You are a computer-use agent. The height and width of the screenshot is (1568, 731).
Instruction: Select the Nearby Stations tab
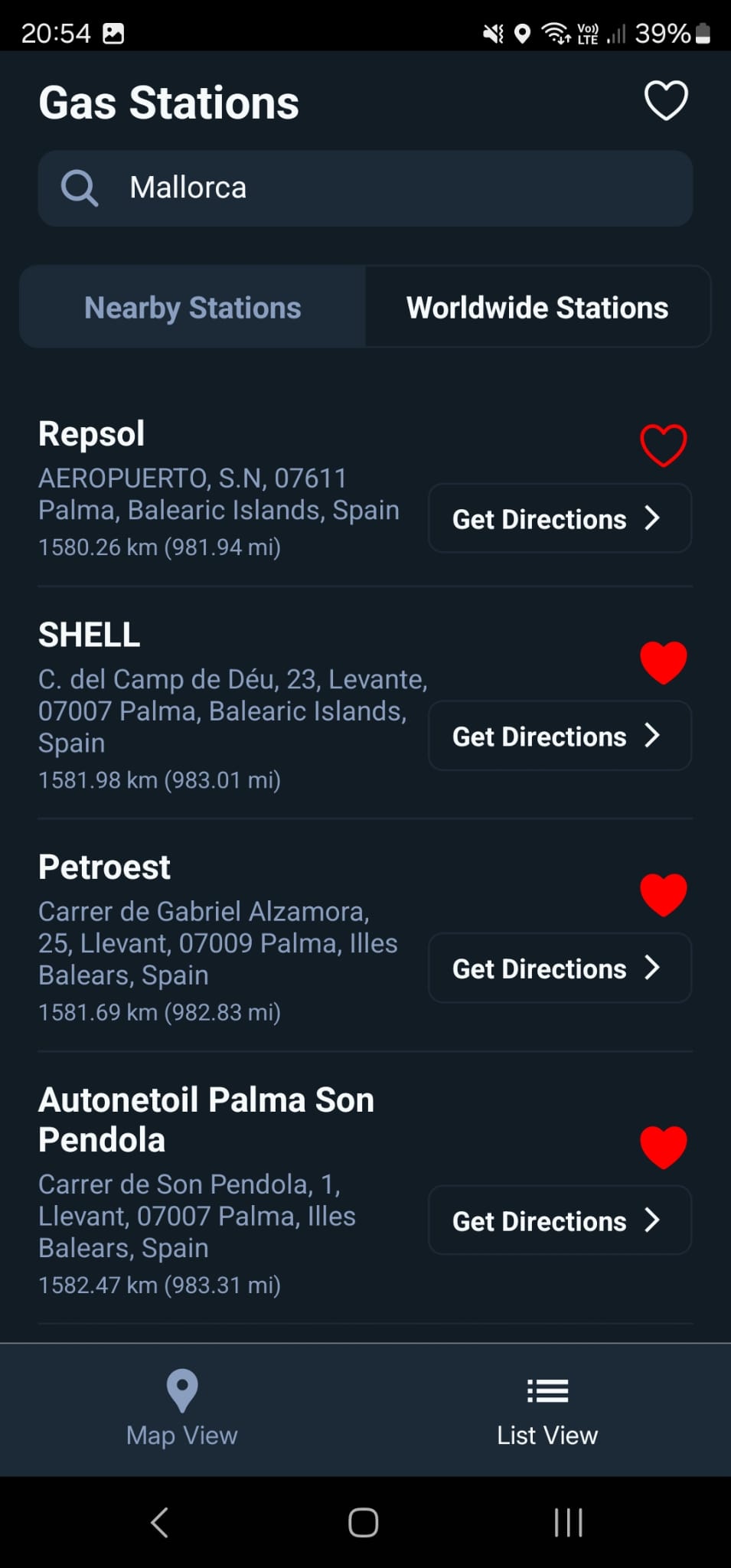192,306
